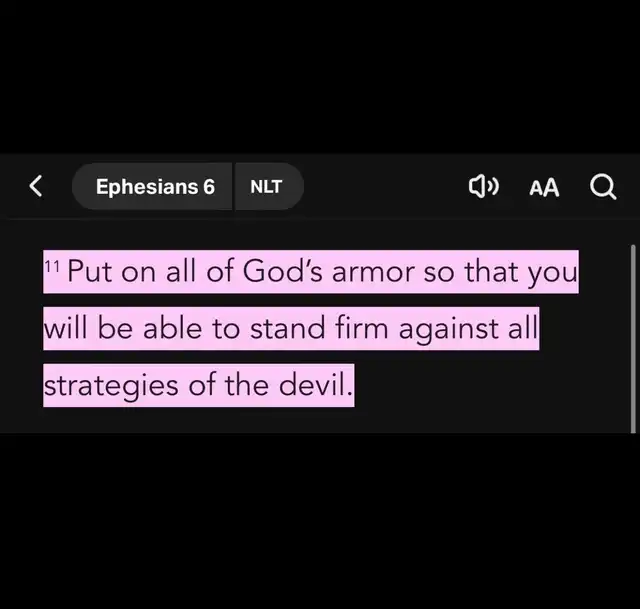
Task: Go back using the back arrow
Action: coord(36,187)
